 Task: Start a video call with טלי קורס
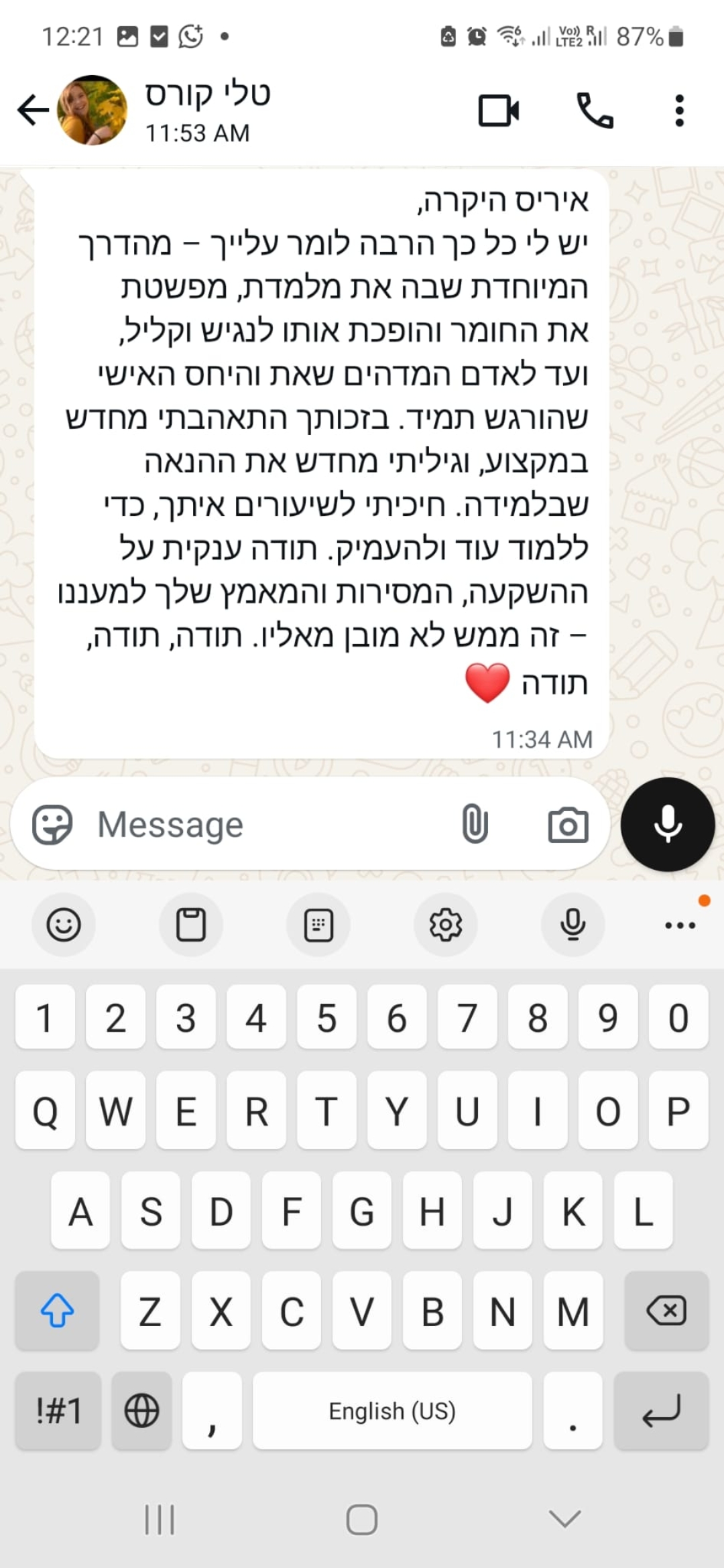499,111
